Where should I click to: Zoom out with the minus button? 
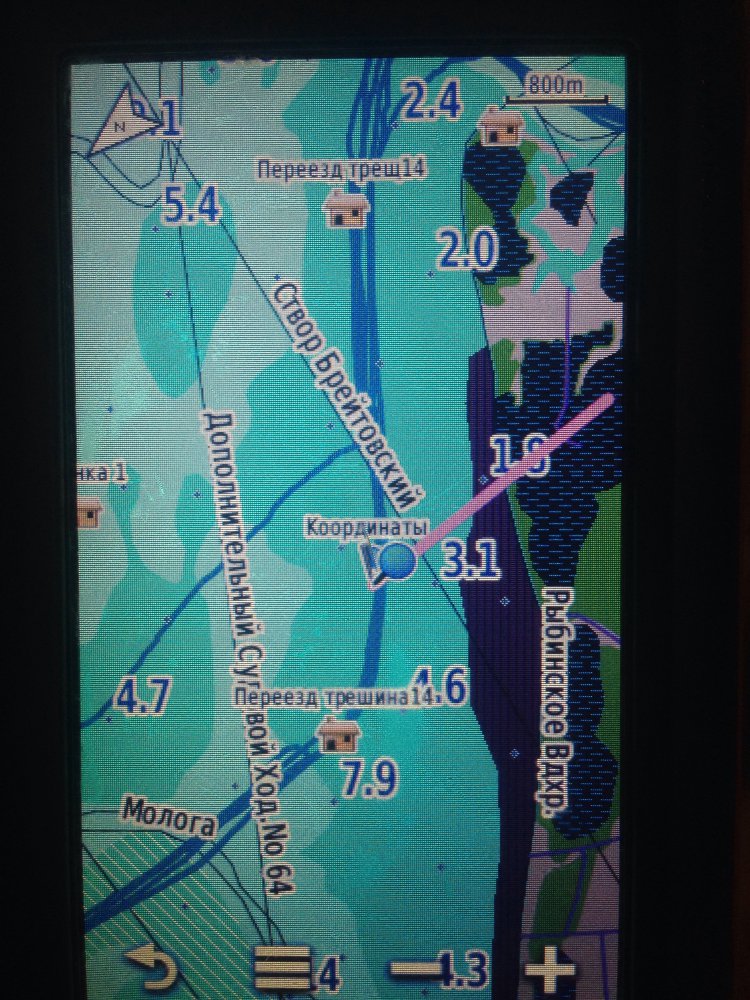click(410, 969)
